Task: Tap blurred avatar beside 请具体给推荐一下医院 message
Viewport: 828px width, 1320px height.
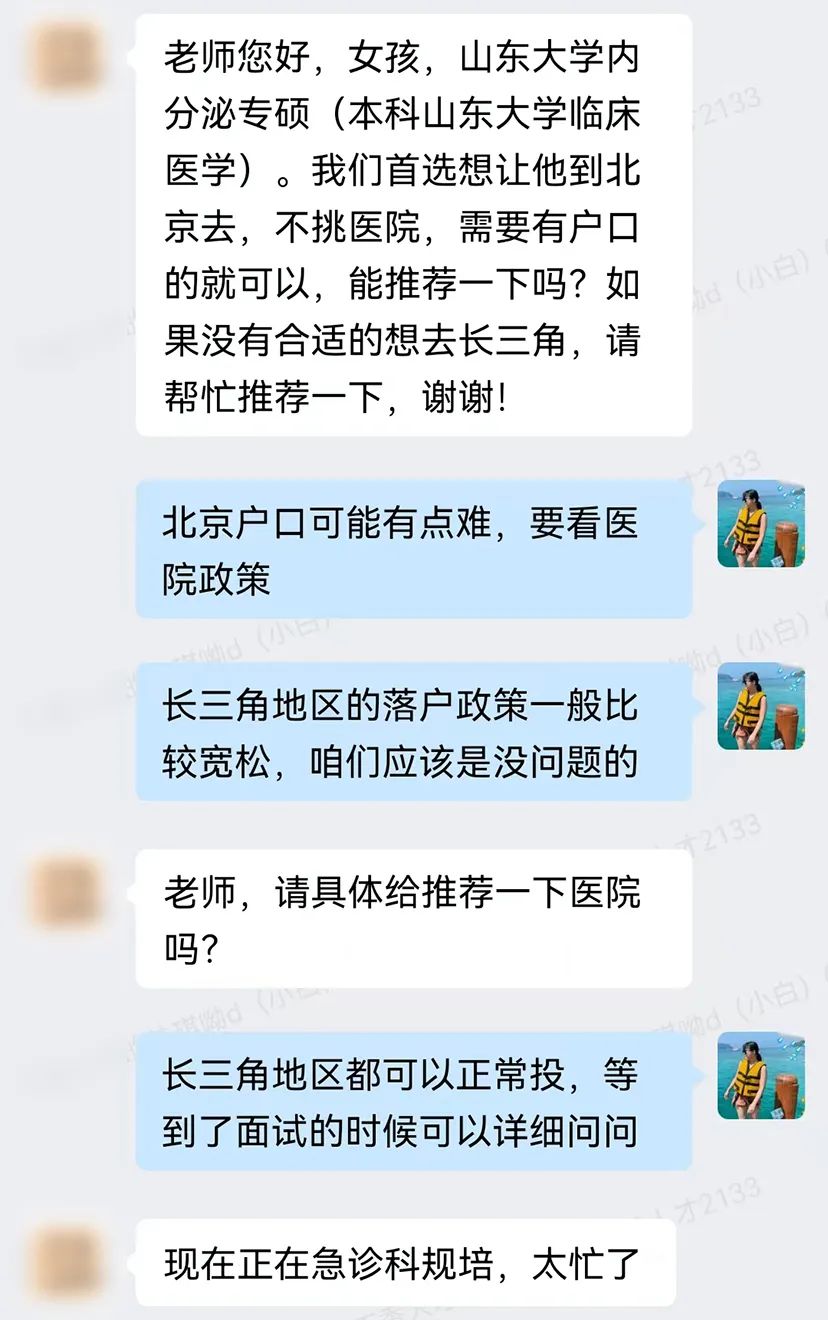Action: pos(68,890)
